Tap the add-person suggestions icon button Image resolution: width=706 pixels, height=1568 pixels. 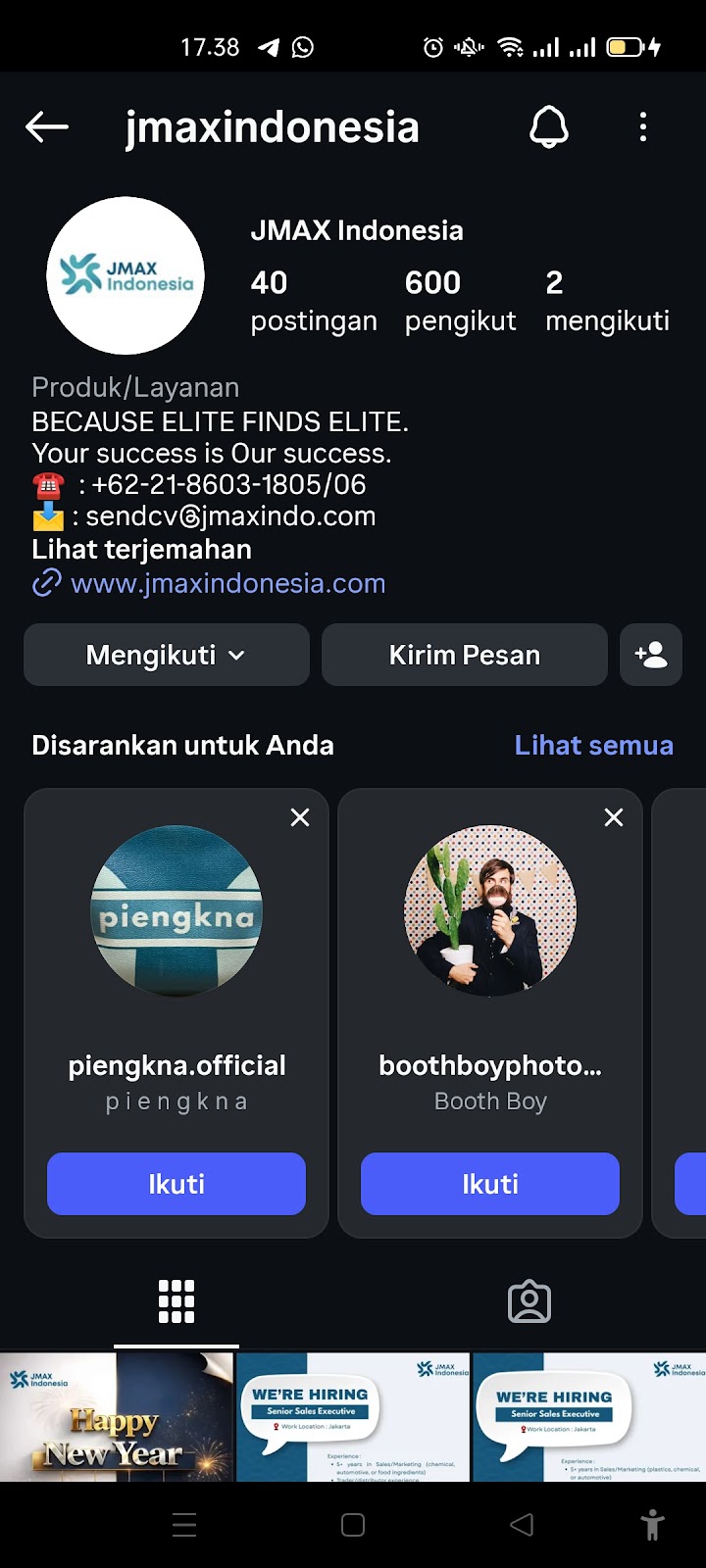(x=651, y=655)
